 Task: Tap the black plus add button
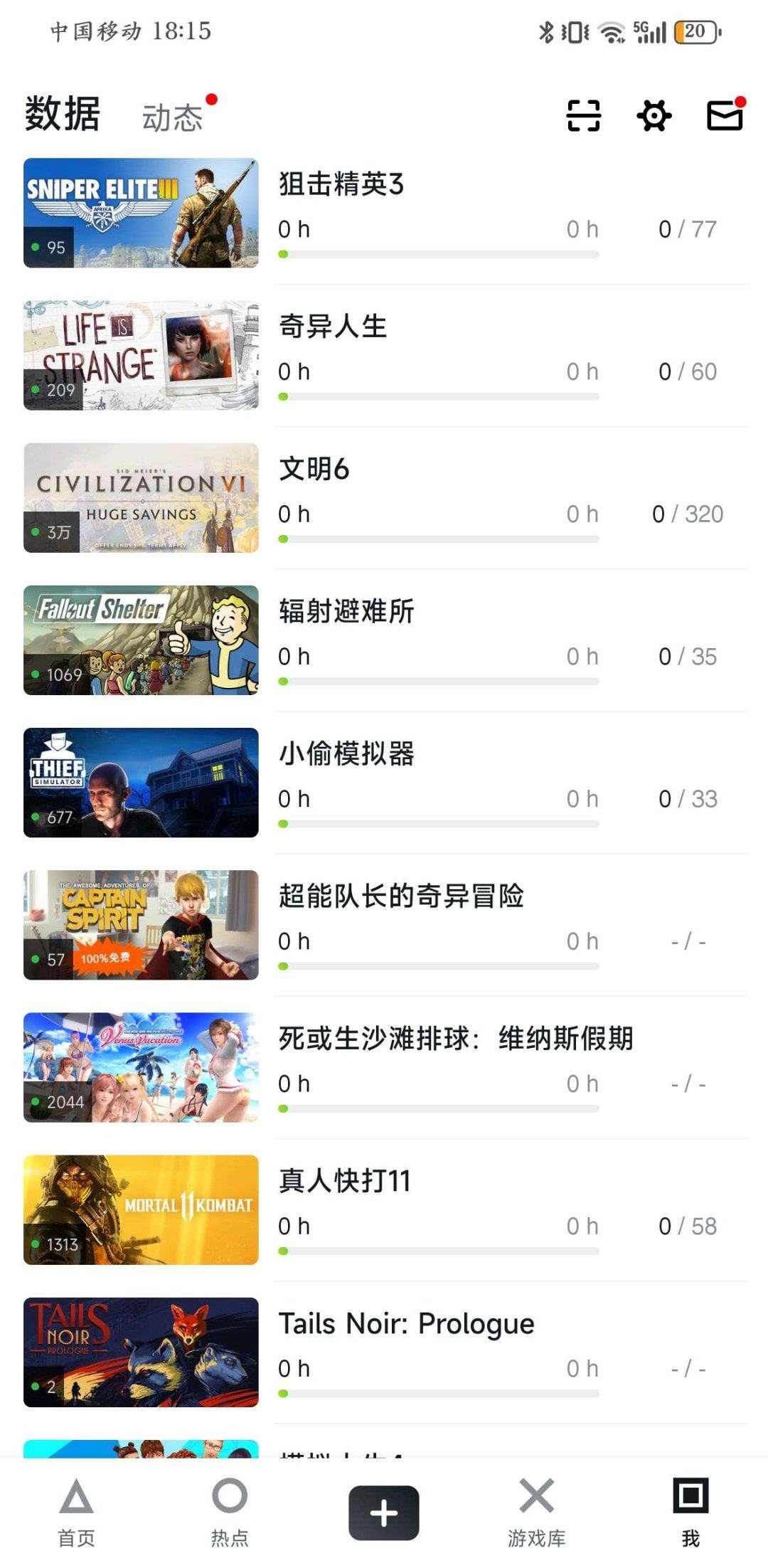383,1511
